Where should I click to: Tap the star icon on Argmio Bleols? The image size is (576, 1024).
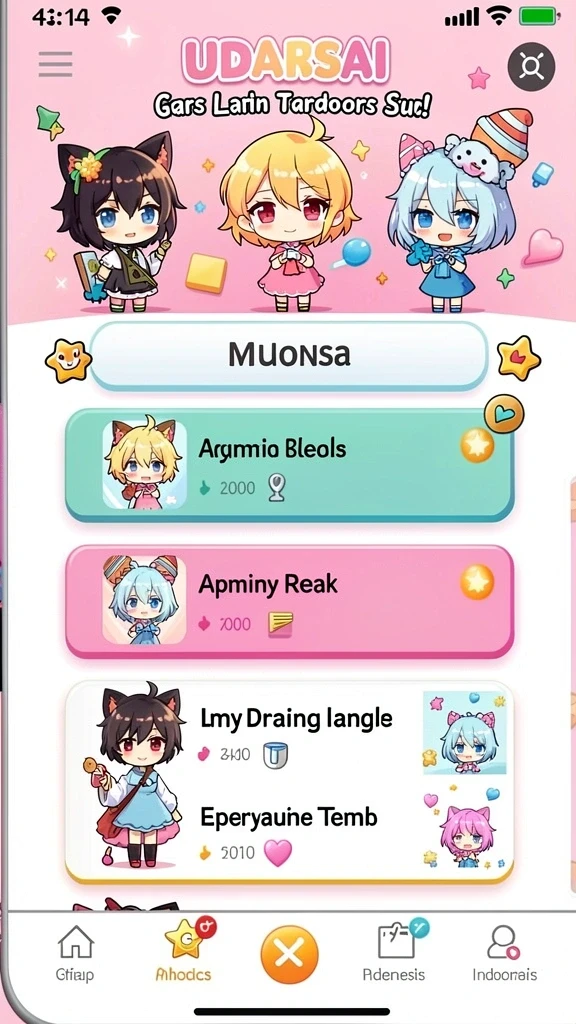(477, 445)
